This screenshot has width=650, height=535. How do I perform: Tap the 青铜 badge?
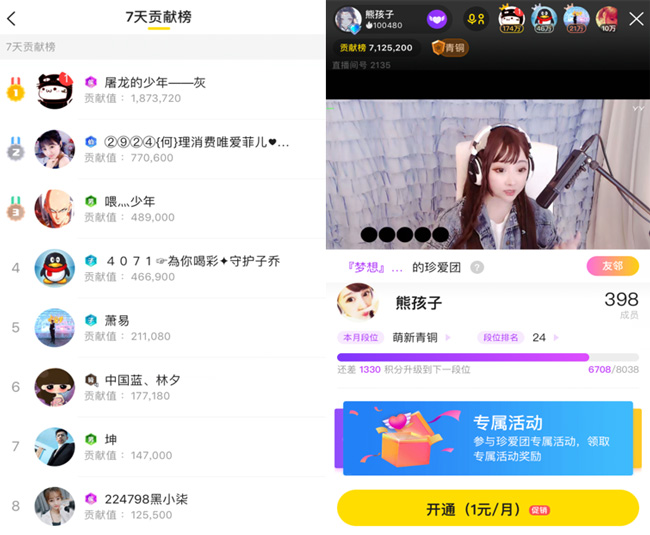click(x=449, y=47)
